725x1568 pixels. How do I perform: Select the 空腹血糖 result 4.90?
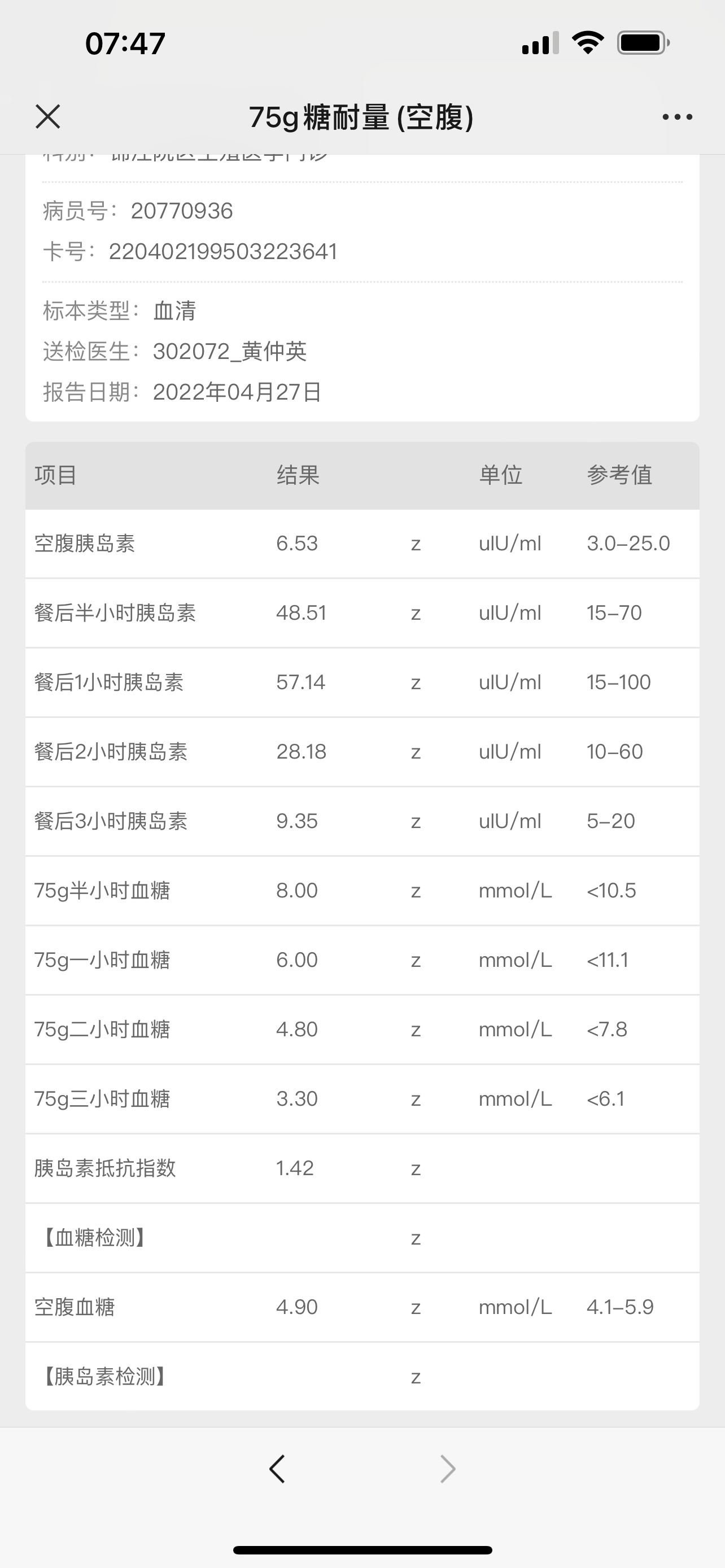296,1306
